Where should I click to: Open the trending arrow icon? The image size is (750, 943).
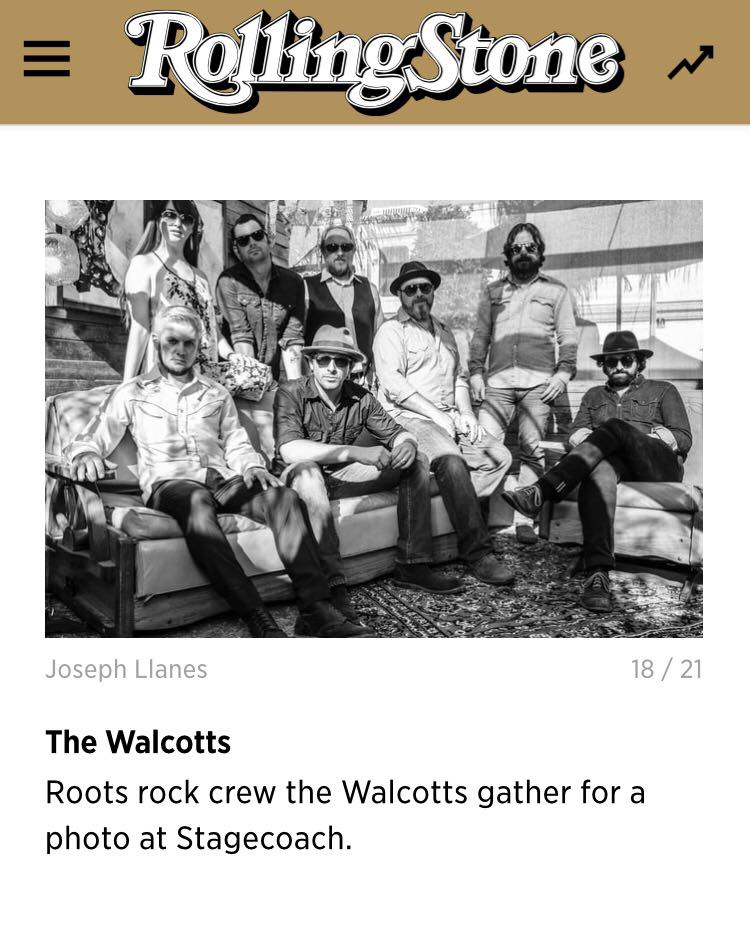pyautogui.click(x=691, y=62)
